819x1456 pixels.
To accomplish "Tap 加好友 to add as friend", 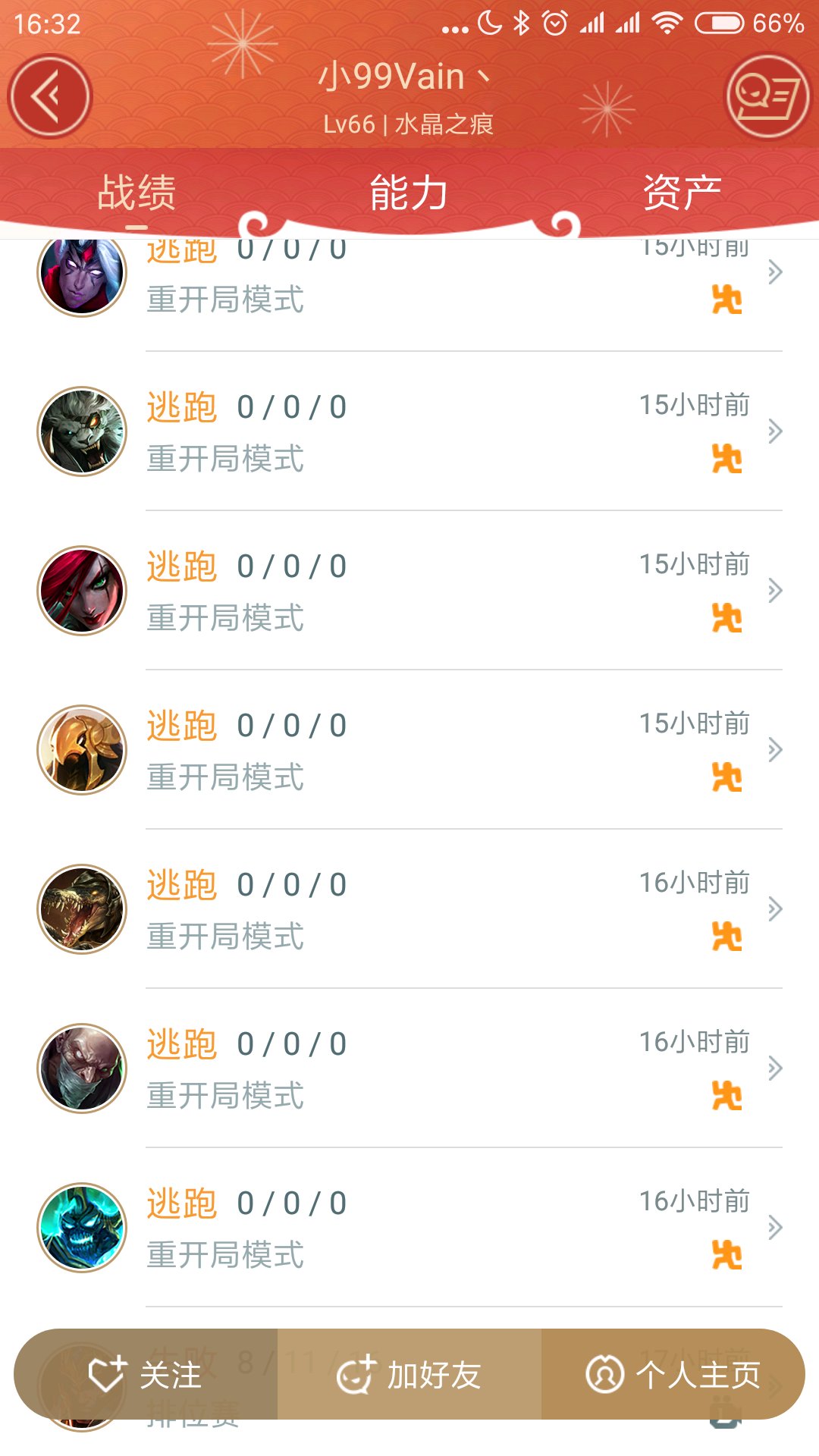I will pyautogui.click(x=409, y=1374).
